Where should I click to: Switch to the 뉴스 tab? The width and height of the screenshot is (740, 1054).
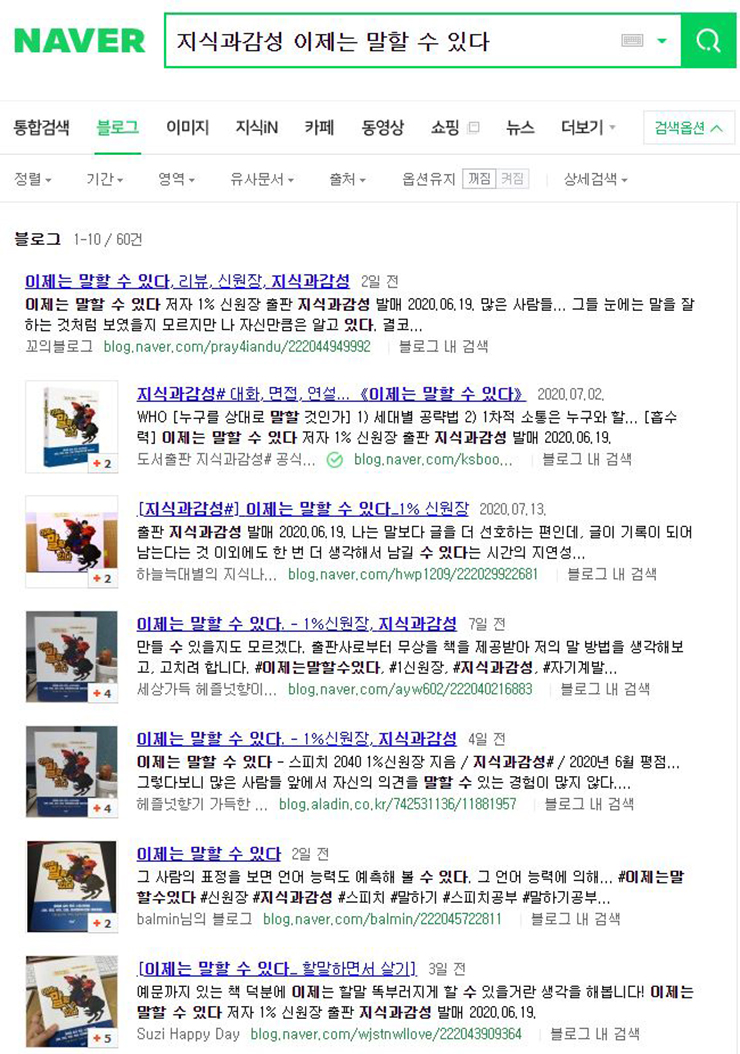click(520, 128)
